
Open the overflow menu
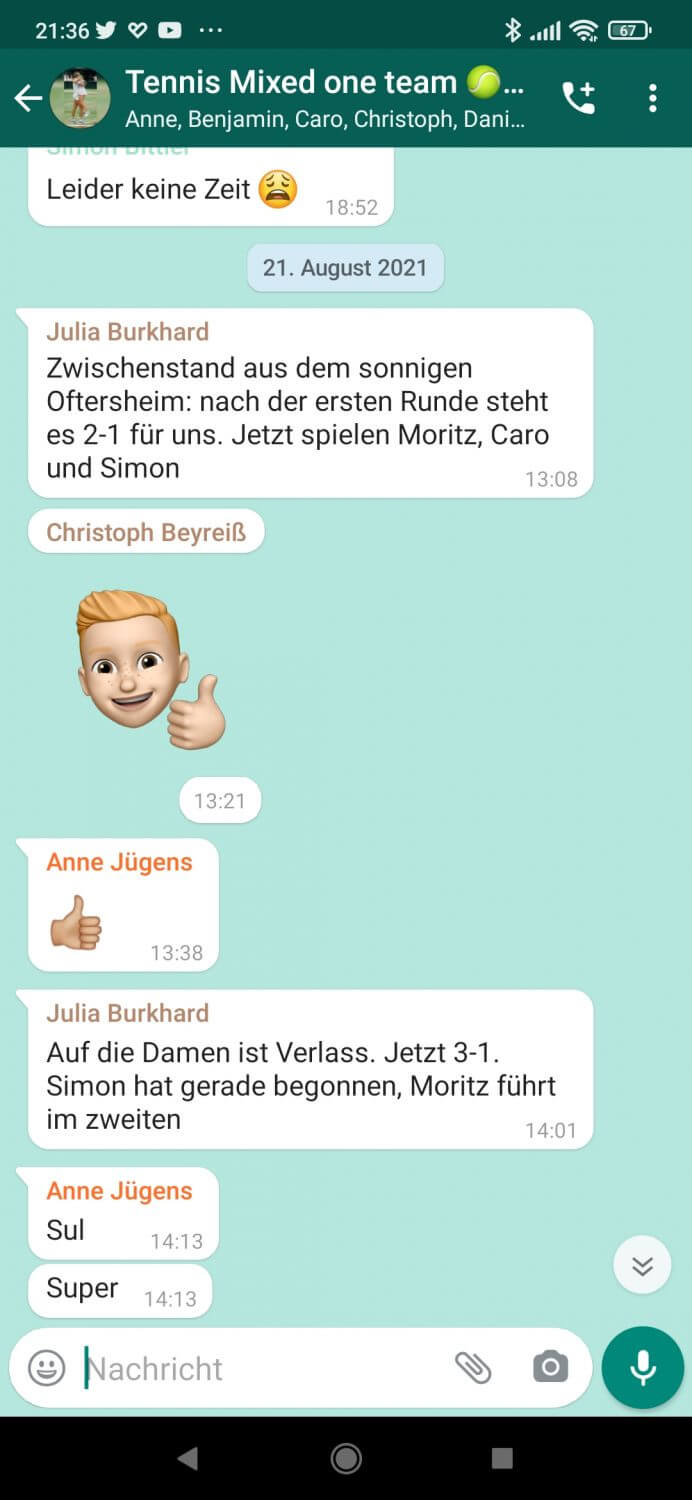[x=652, y=98]
